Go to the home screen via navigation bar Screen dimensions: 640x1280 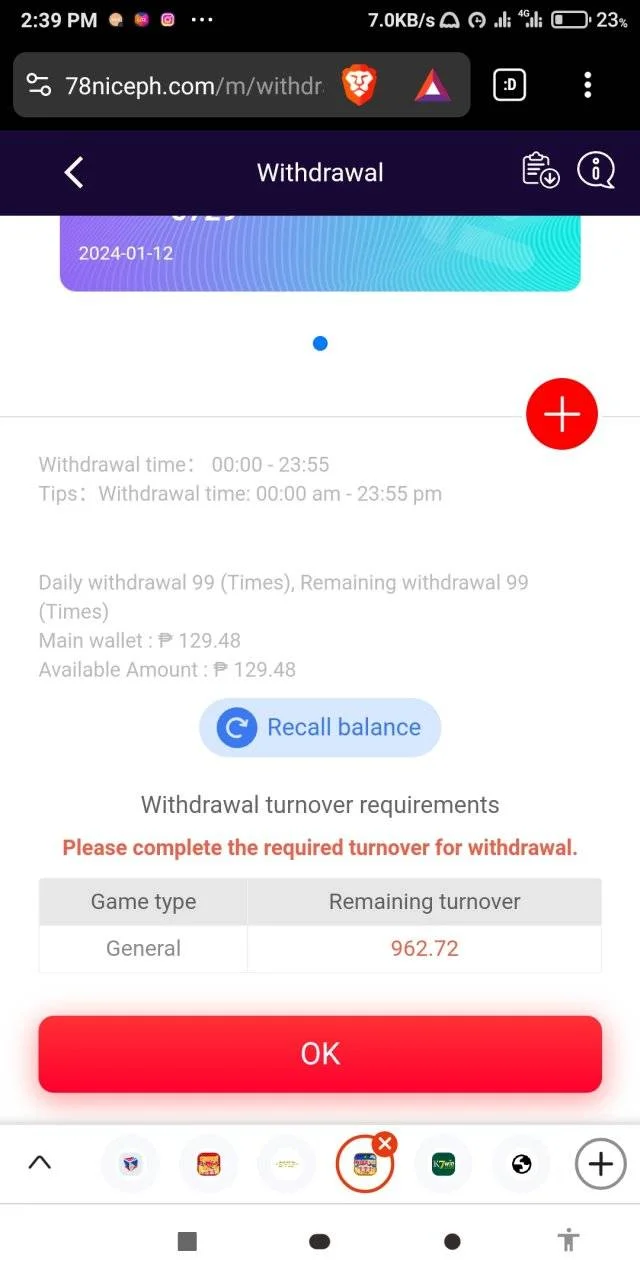(x=320, y=1242)
